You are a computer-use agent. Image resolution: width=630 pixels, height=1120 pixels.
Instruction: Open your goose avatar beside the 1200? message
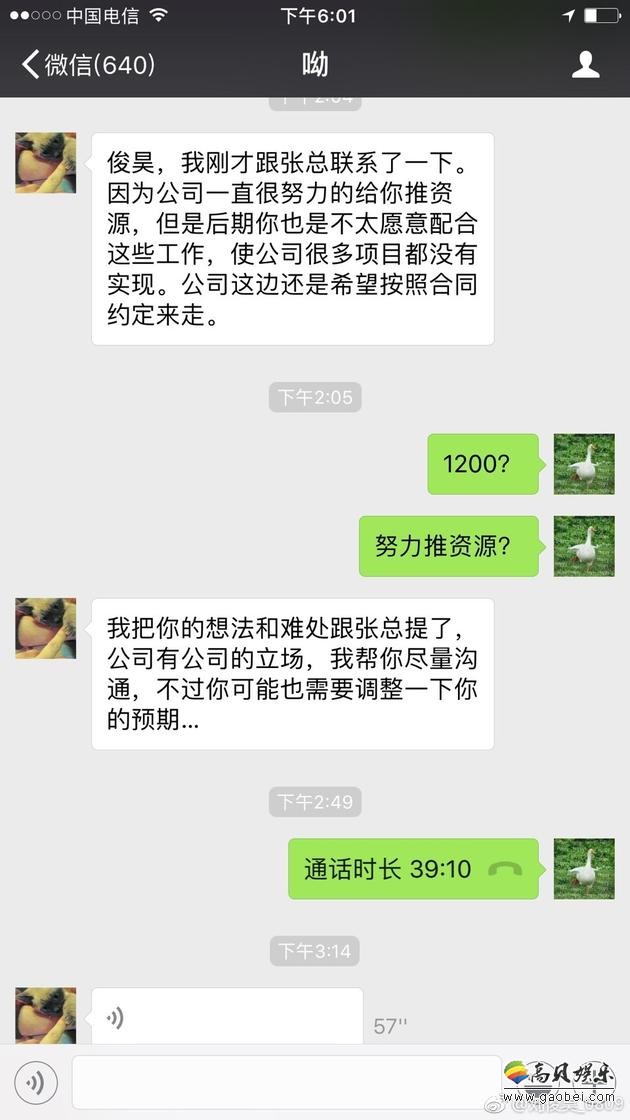(x=584, y=464)
